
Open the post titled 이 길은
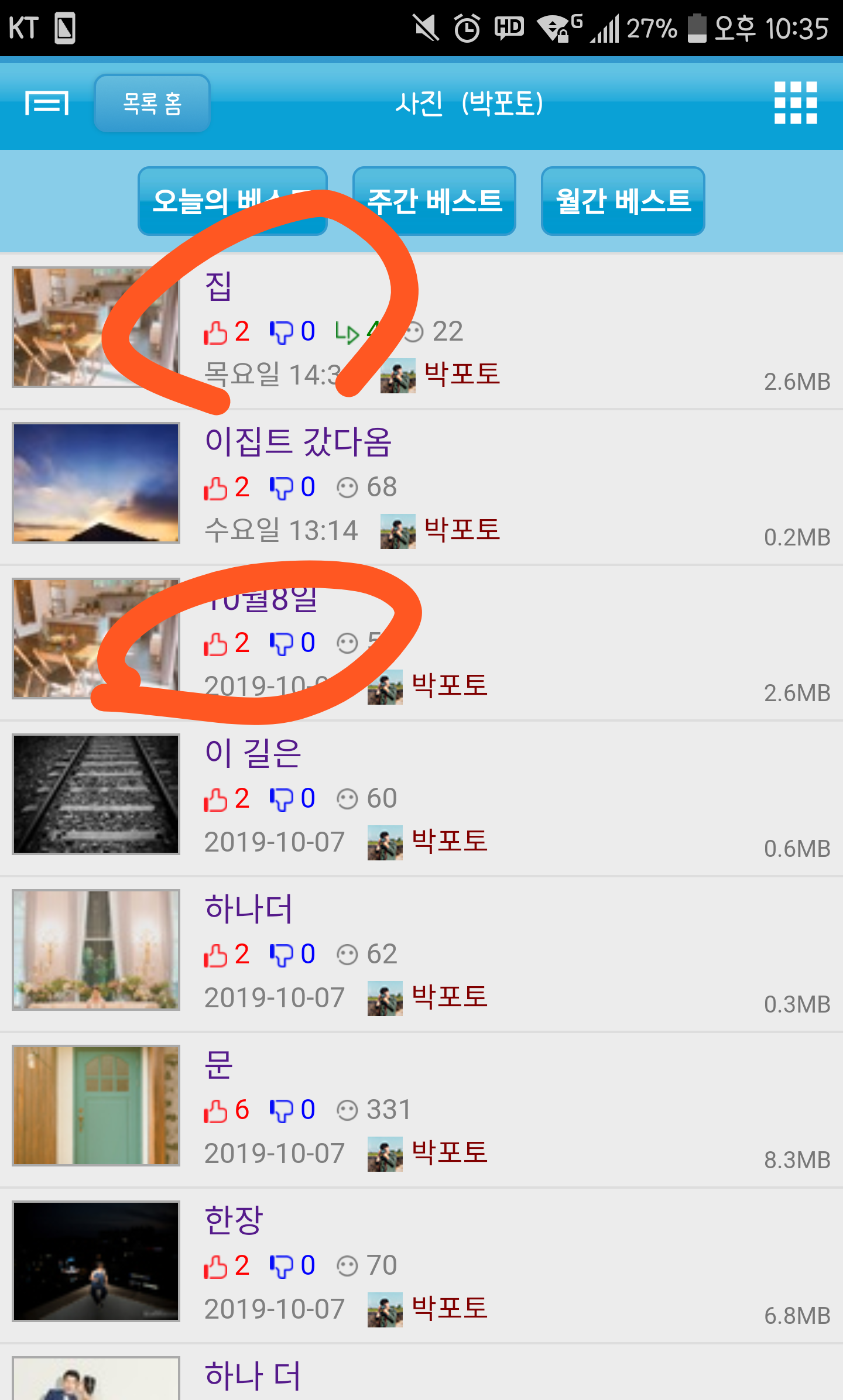(252, 753)
